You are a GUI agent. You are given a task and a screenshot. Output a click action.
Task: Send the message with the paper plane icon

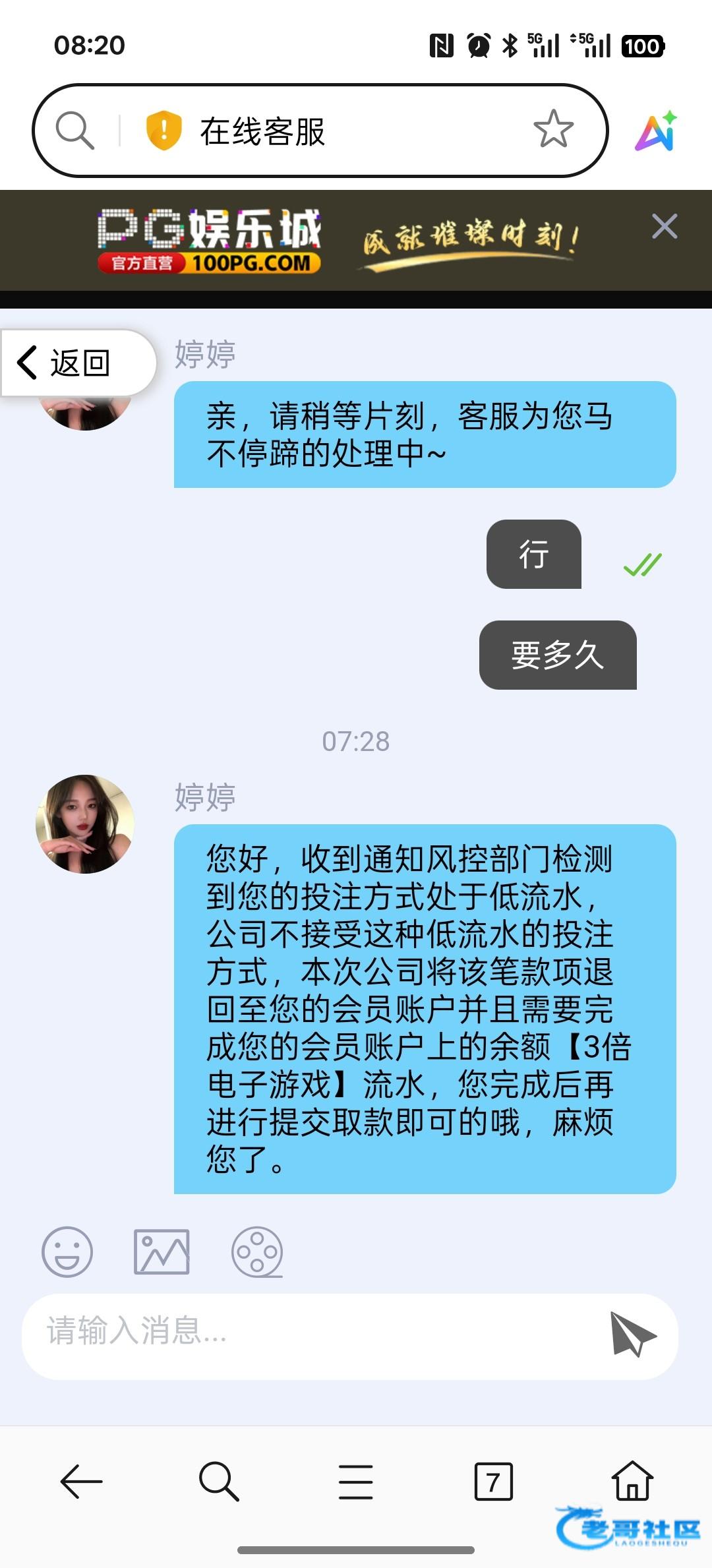tap(632, 1333)
